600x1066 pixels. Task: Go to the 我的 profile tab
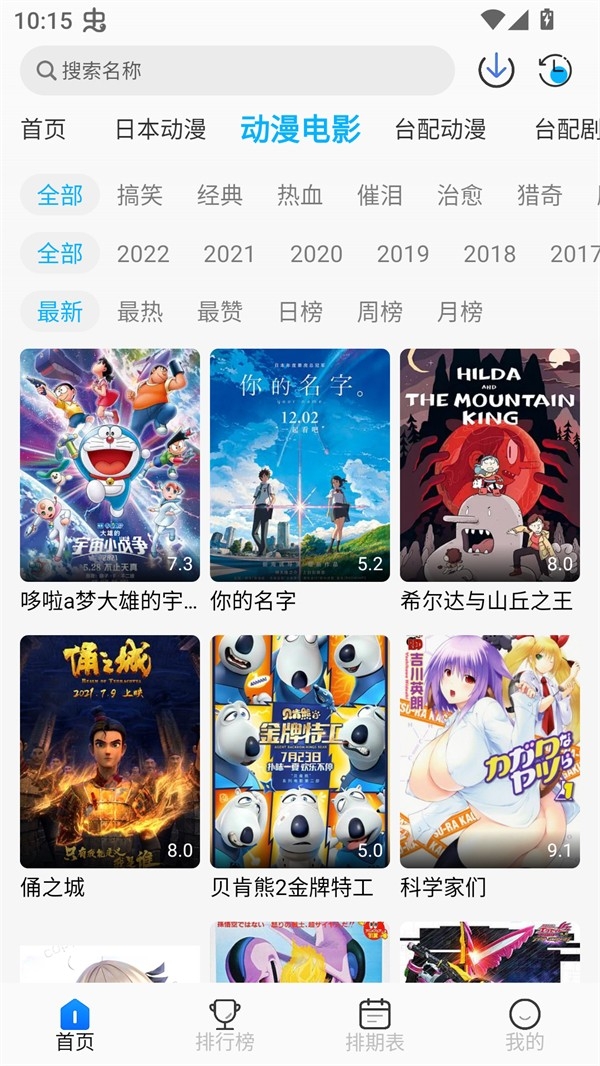point(525,1025)
